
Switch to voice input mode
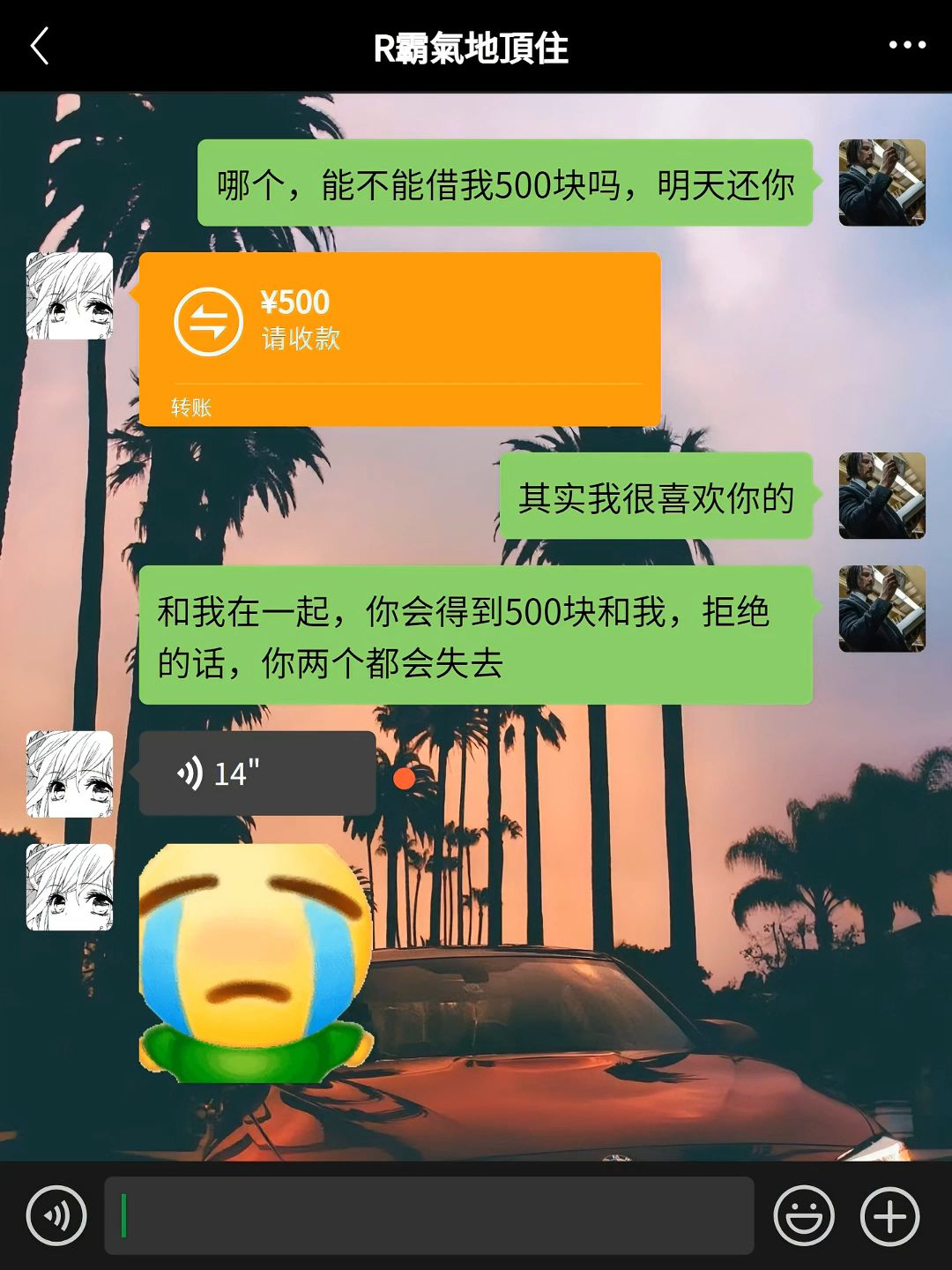click(56, 1216)
